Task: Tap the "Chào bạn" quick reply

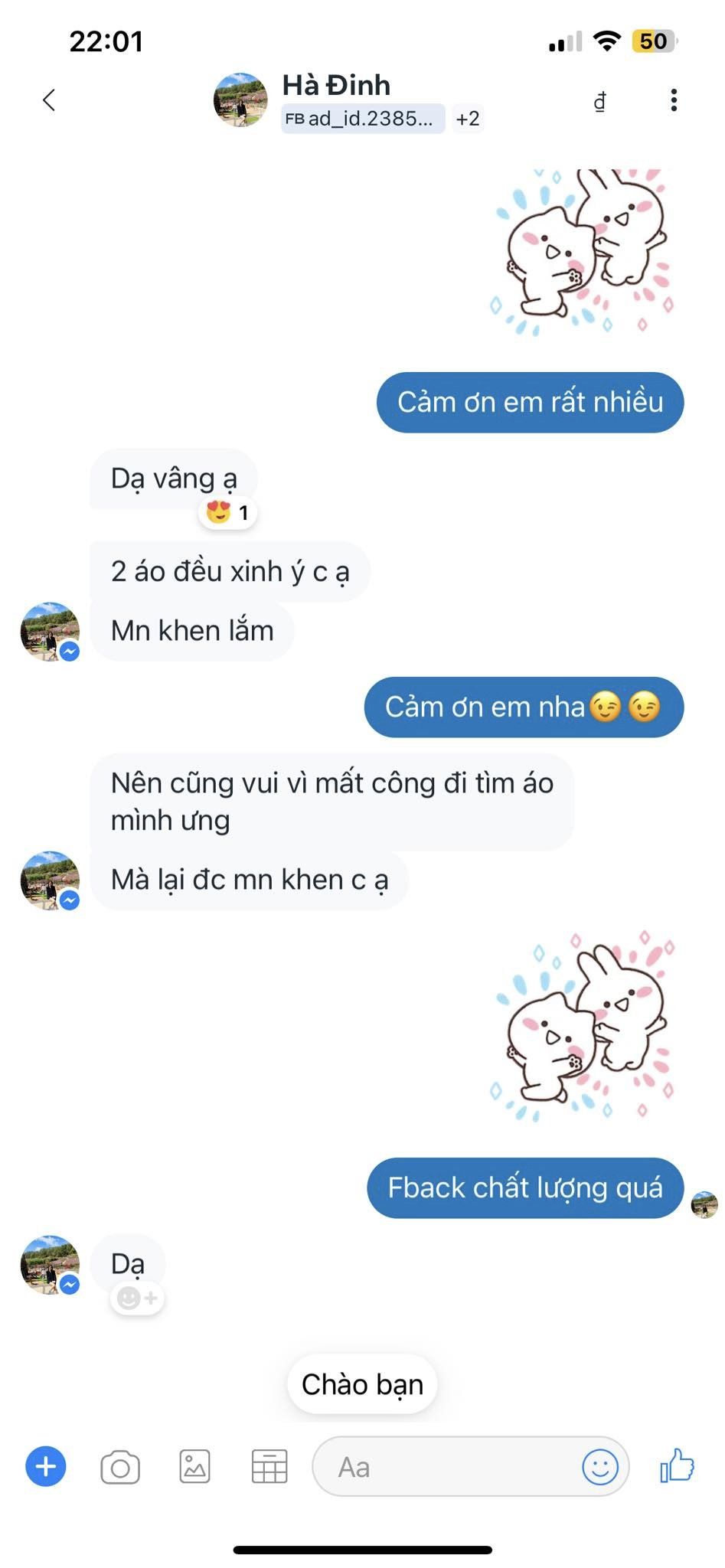Action: point(361,1383)
